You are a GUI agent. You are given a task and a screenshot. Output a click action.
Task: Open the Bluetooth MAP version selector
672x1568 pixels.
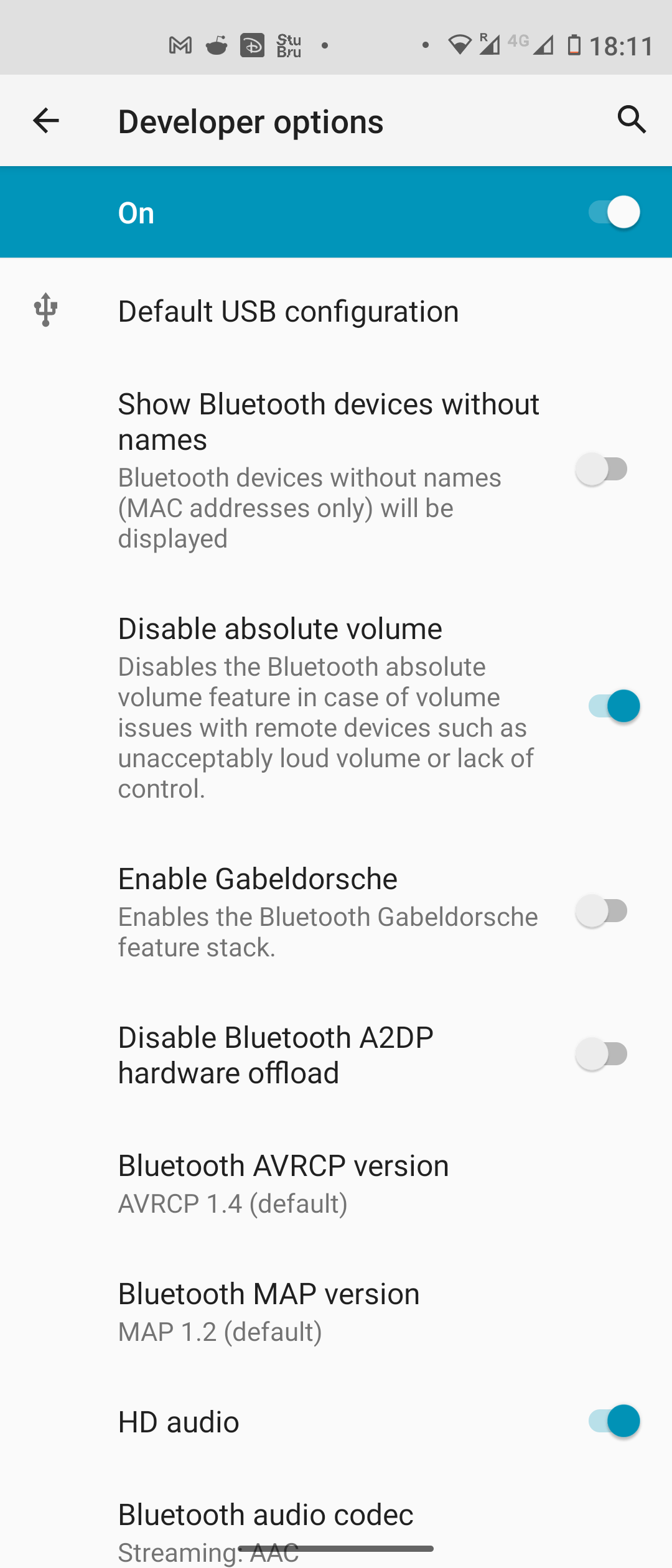coord(268,1310)
